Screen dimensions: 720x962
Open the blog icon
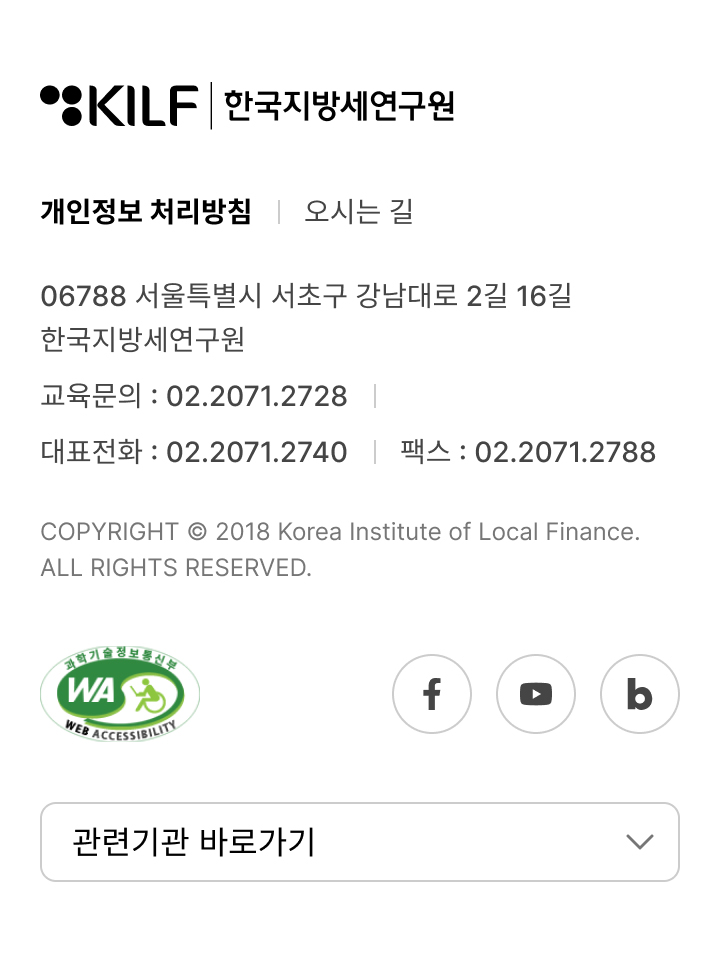pyautogui.click(x=640, y=694)
